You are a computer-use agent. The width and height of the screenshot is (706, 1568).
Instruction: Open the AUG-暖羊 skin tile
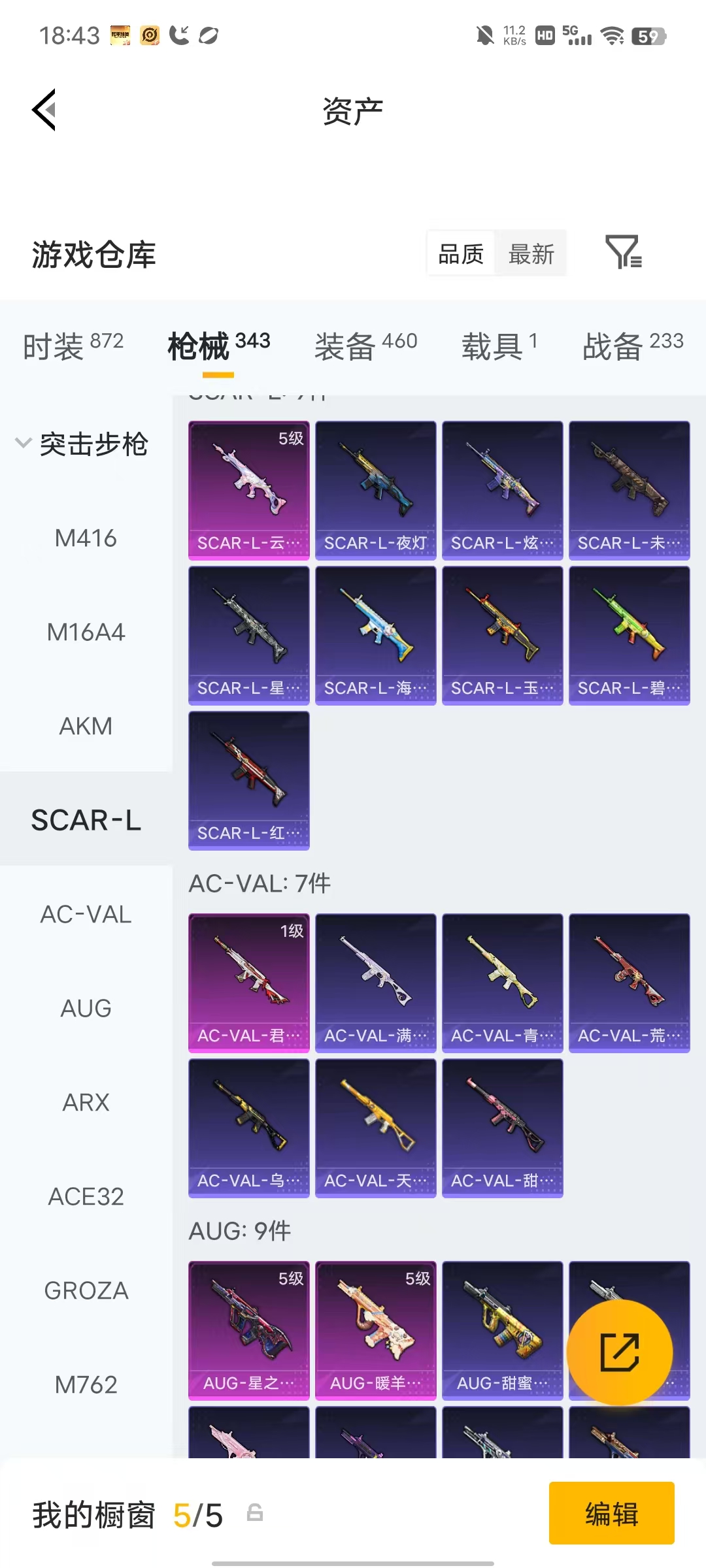[x=376, y=1331]
